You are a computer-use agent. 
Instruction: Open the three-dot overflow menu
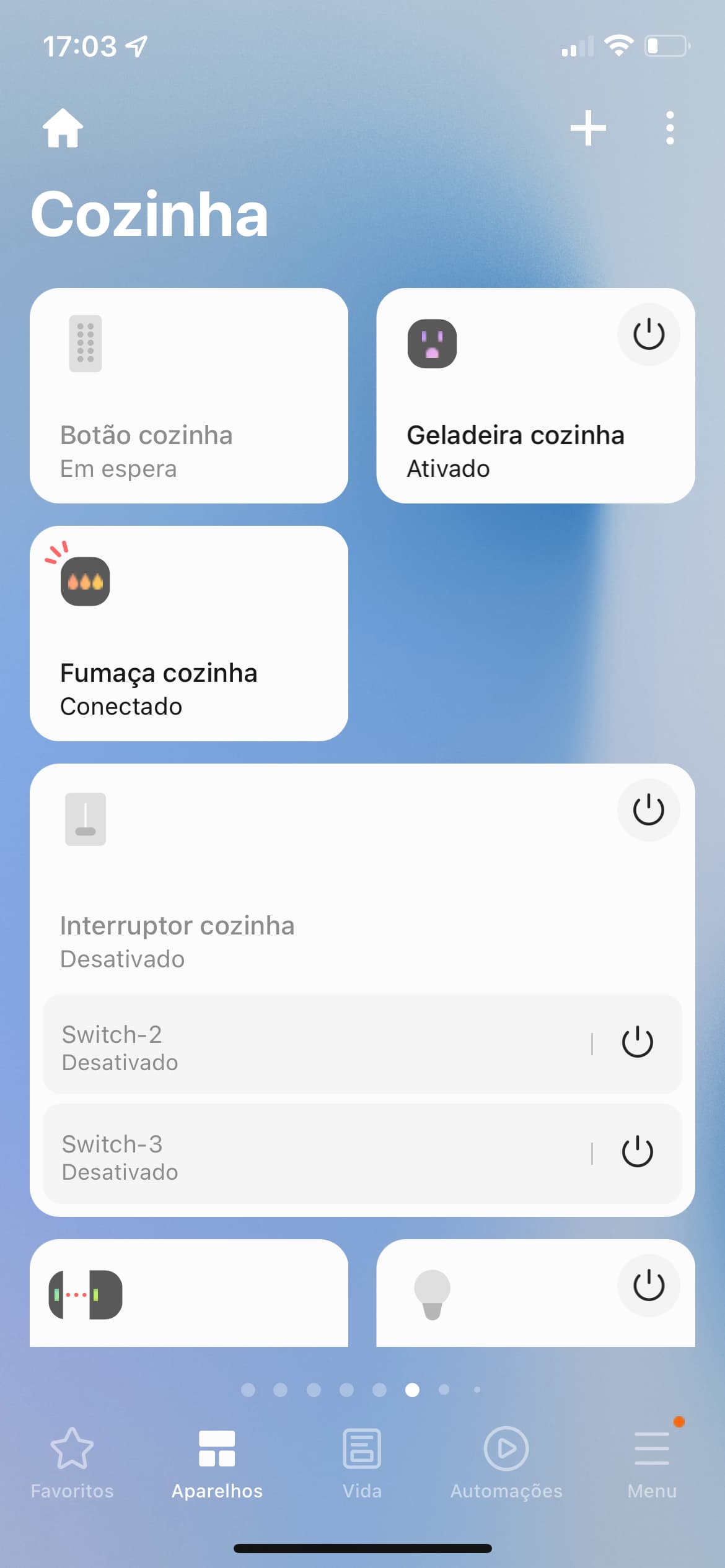pos(669,128)
